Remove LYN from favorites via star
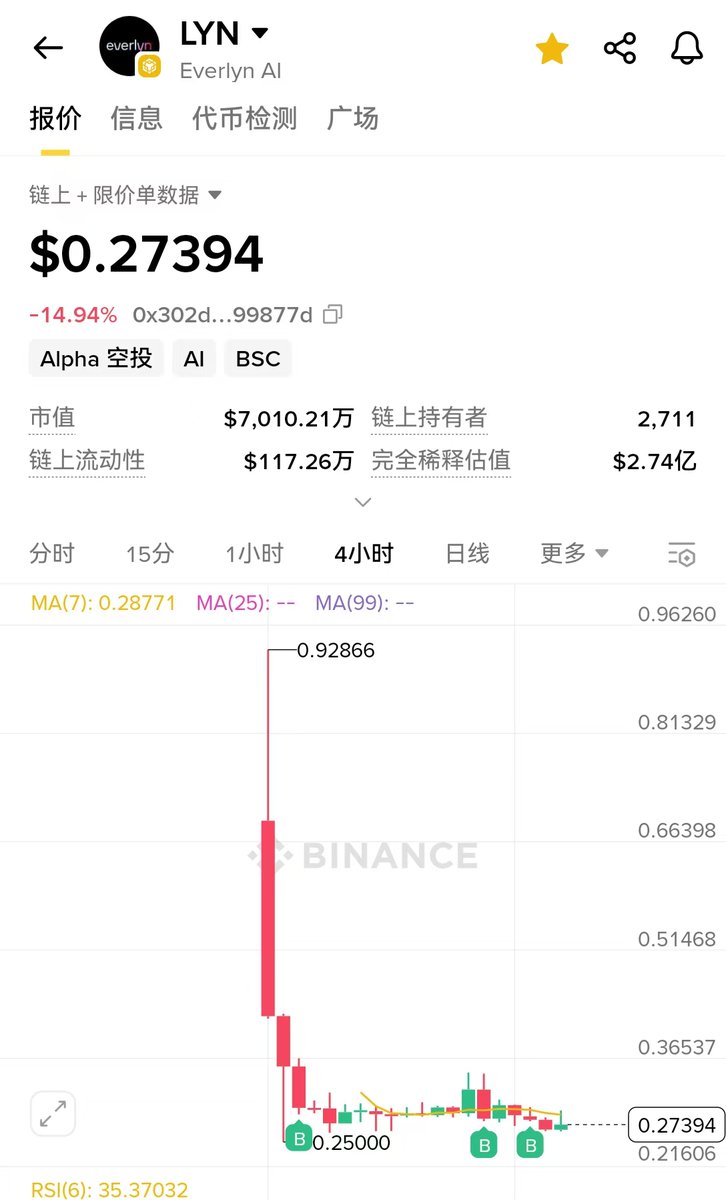726x1200 pixels. (x=552, y=48)
